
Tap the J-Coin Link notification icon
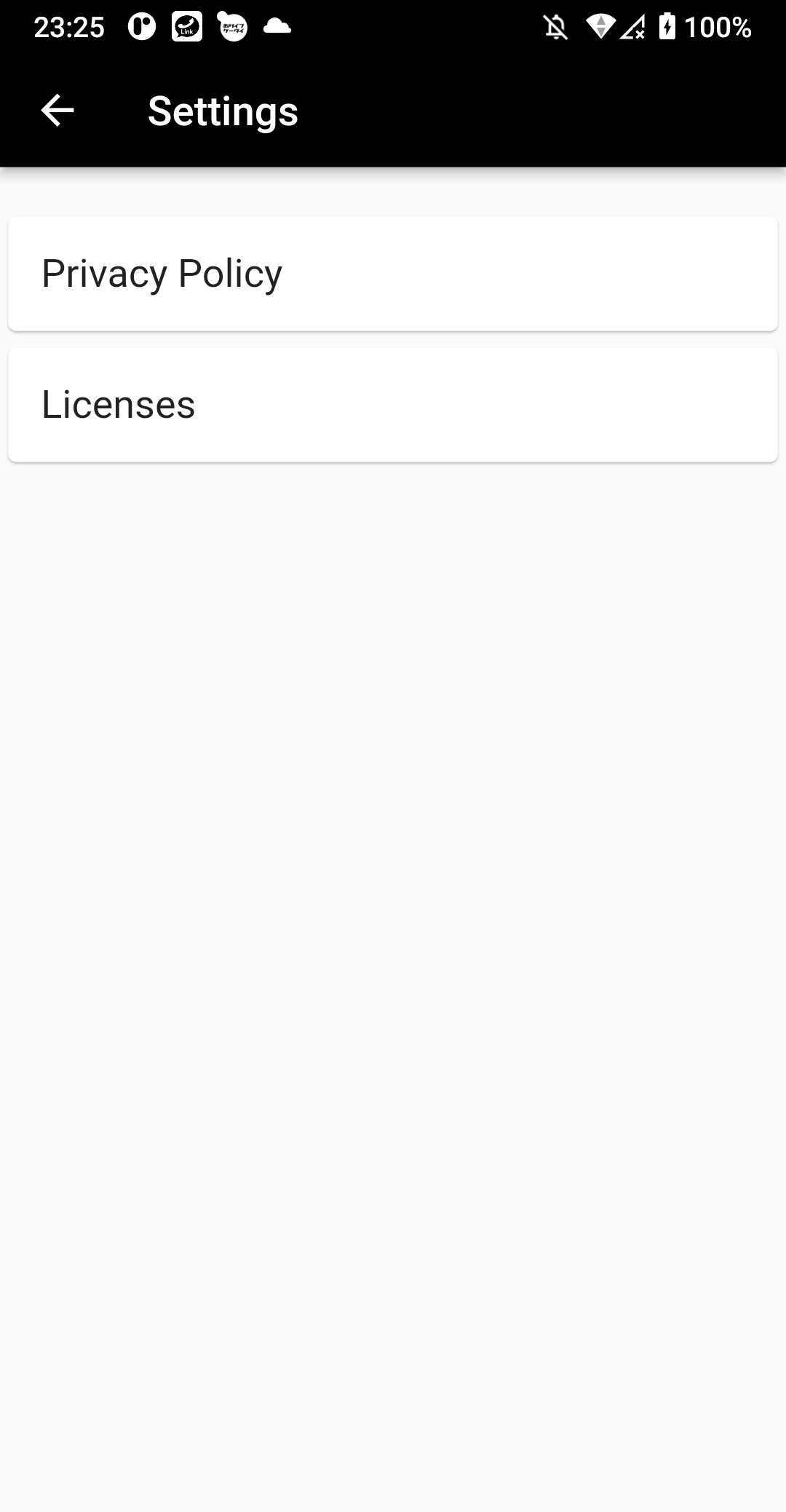tap(186, 28)
